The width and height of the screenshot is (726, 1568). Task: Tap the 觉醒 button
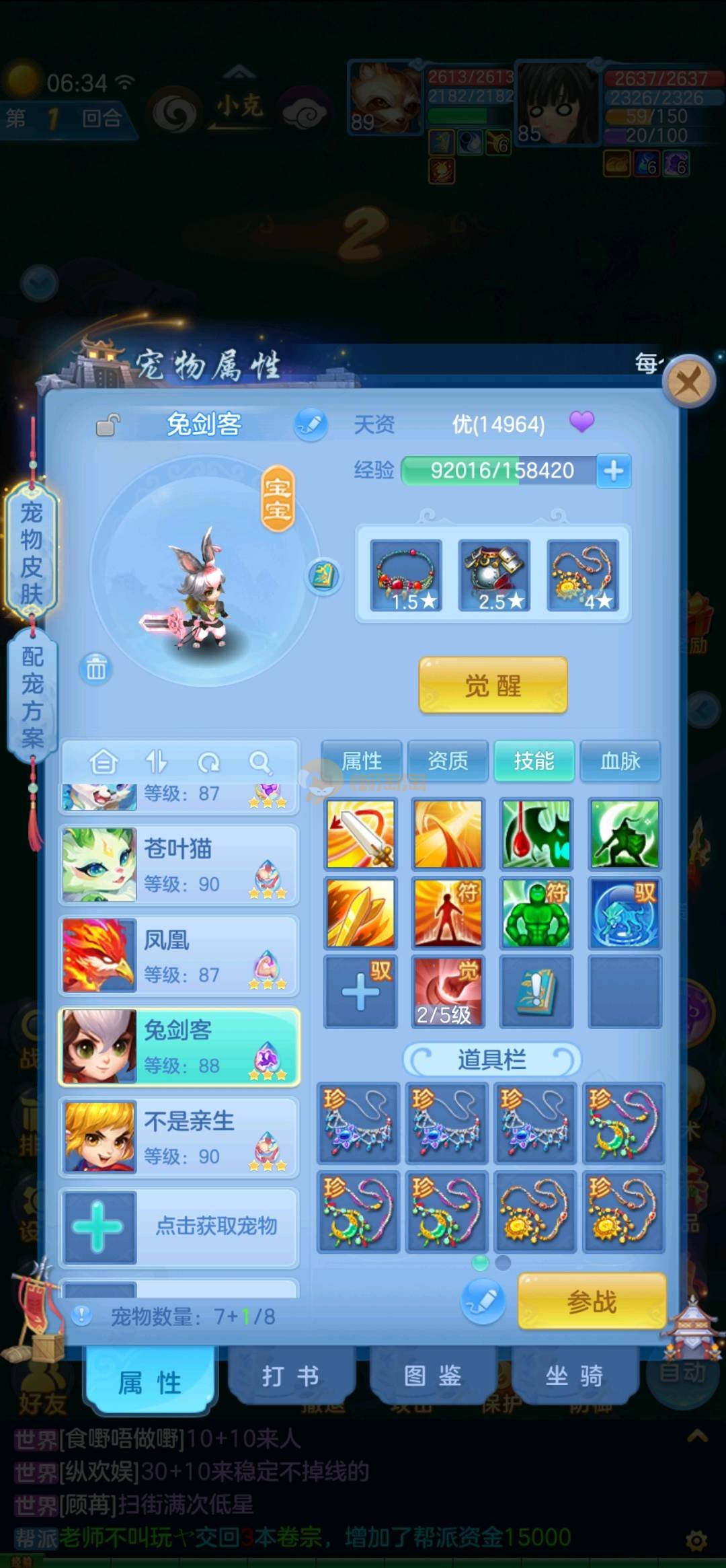493,685
